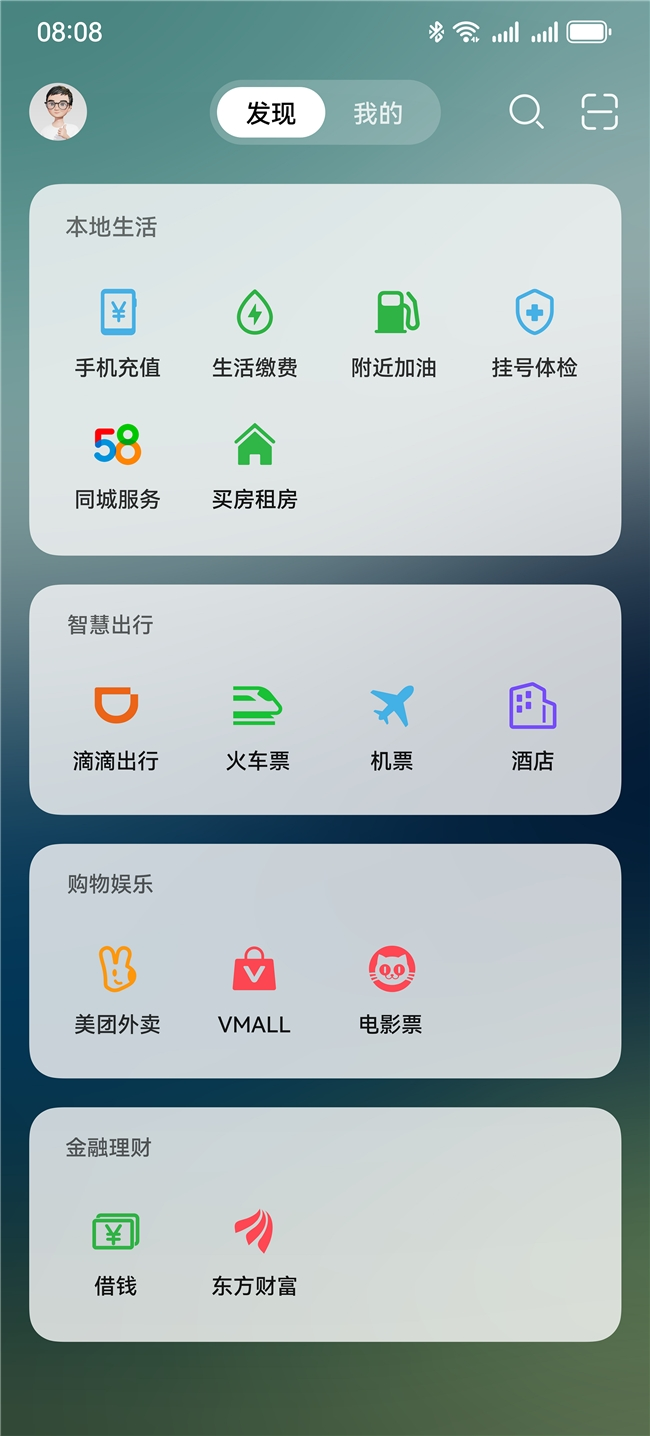650x1436 pixels.
Task: Open the profile avatar
Action: click(x=58, y=112)
